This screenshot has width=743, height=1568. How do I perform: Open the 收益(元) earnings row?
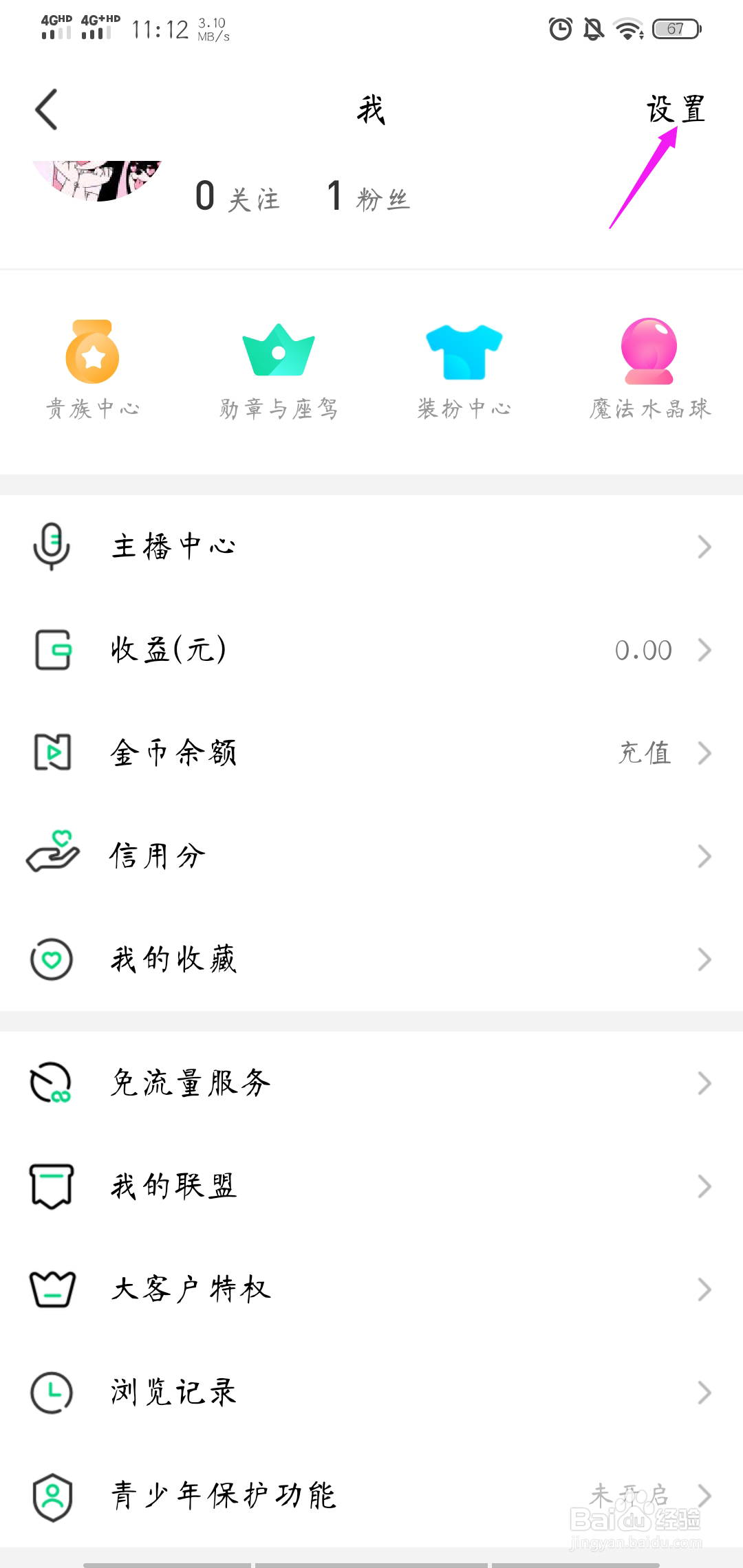tap(371, 650)
